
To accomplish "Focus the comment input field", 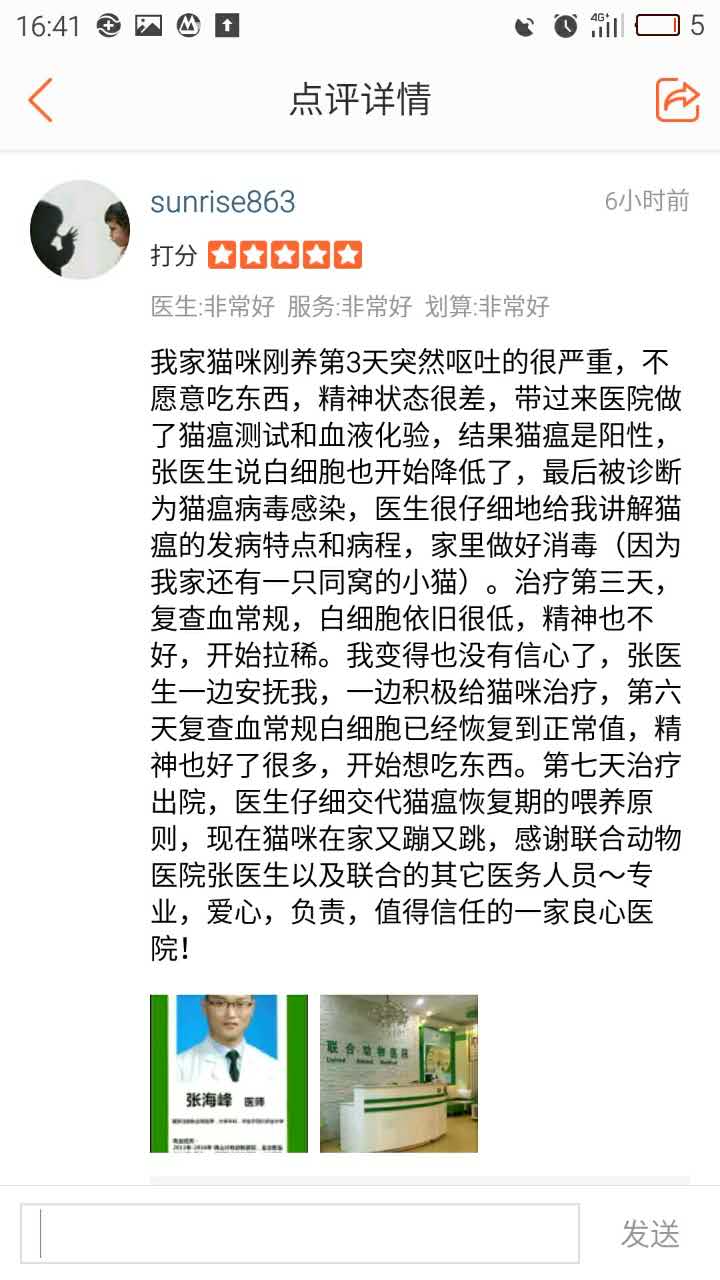I will (x=300, y=1233).
